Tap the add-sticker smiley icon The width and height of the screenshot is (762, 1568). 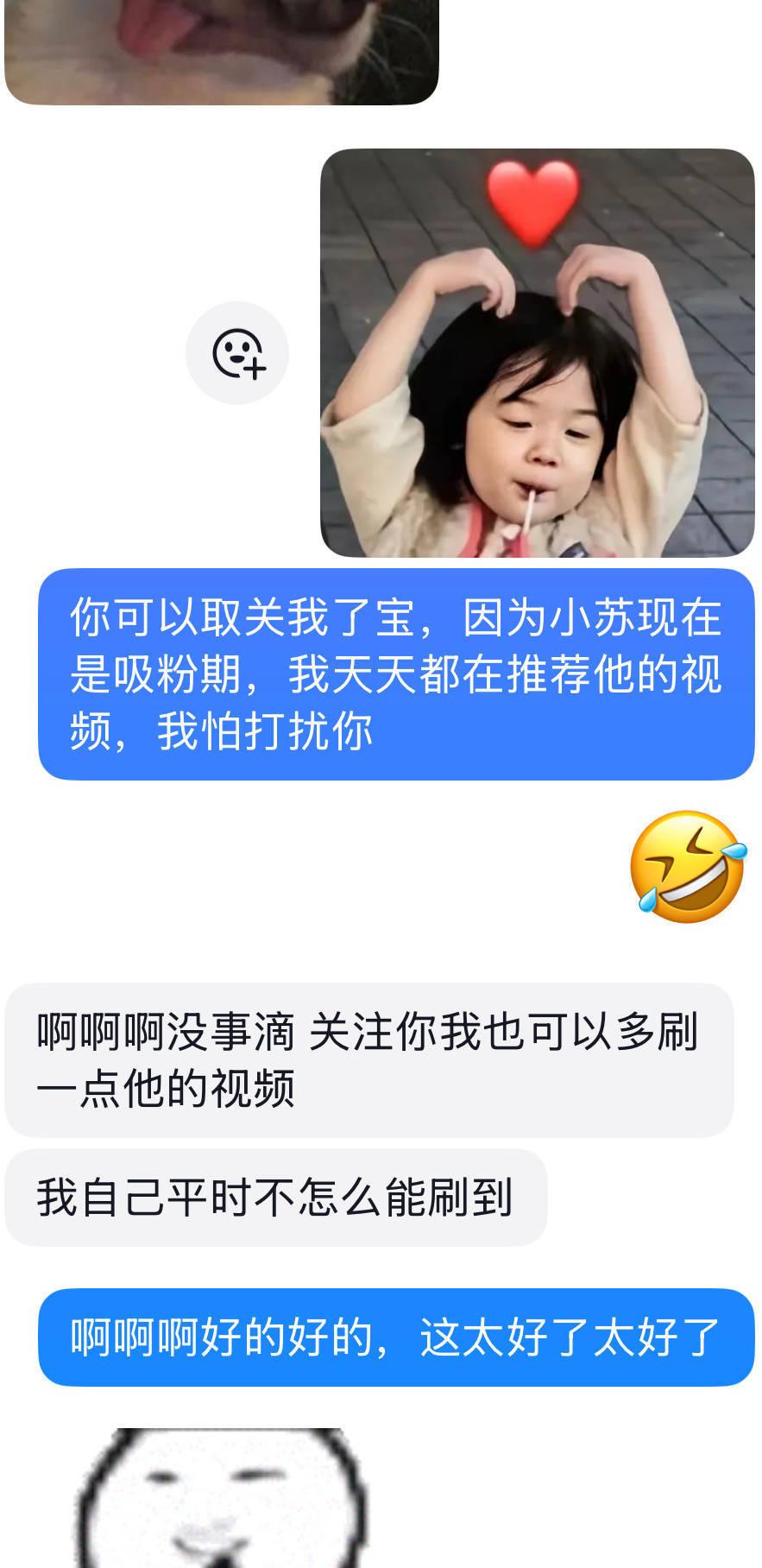[237, 352]
